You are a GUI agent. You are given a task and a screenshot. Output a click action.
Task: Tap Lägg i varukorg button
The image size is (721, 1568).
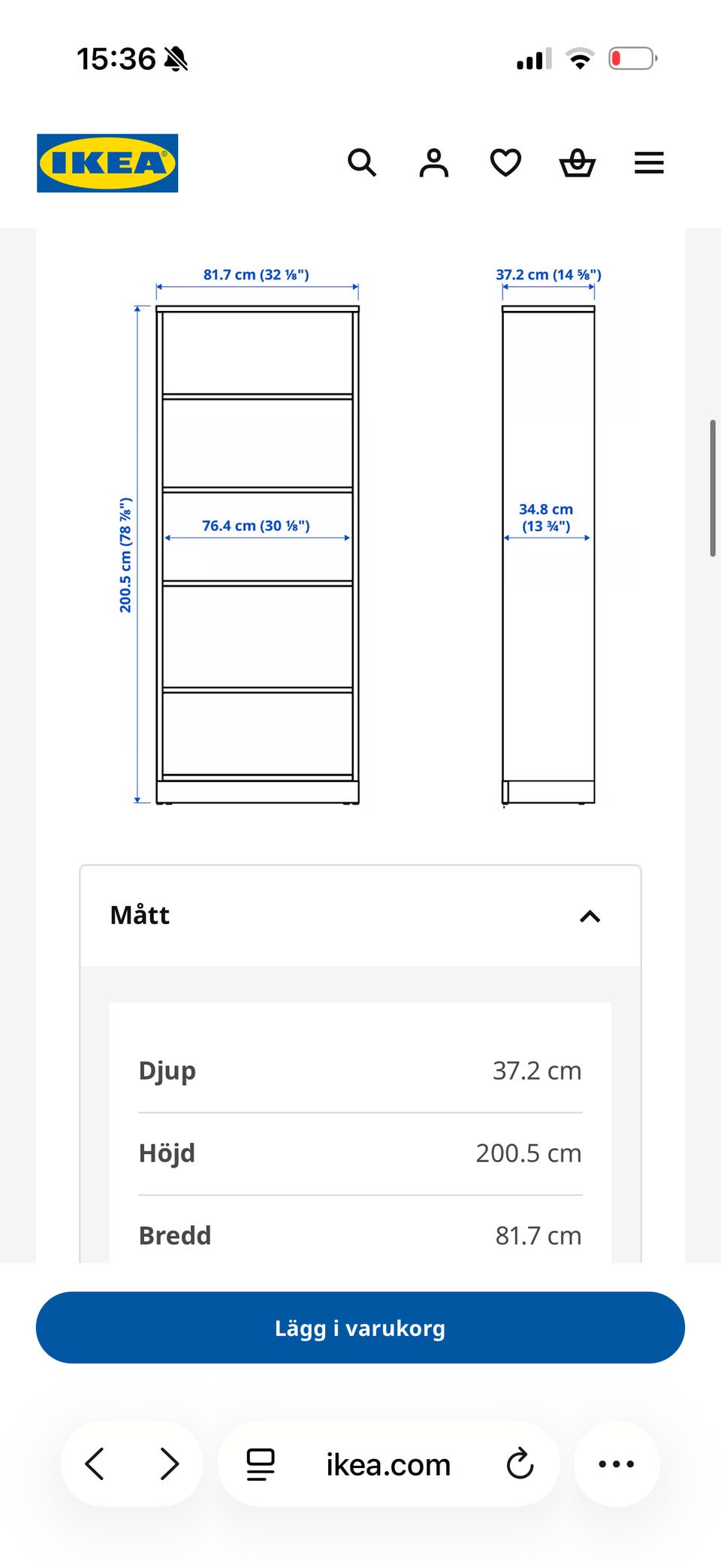pyautogui.click(x=360, y=1328)
